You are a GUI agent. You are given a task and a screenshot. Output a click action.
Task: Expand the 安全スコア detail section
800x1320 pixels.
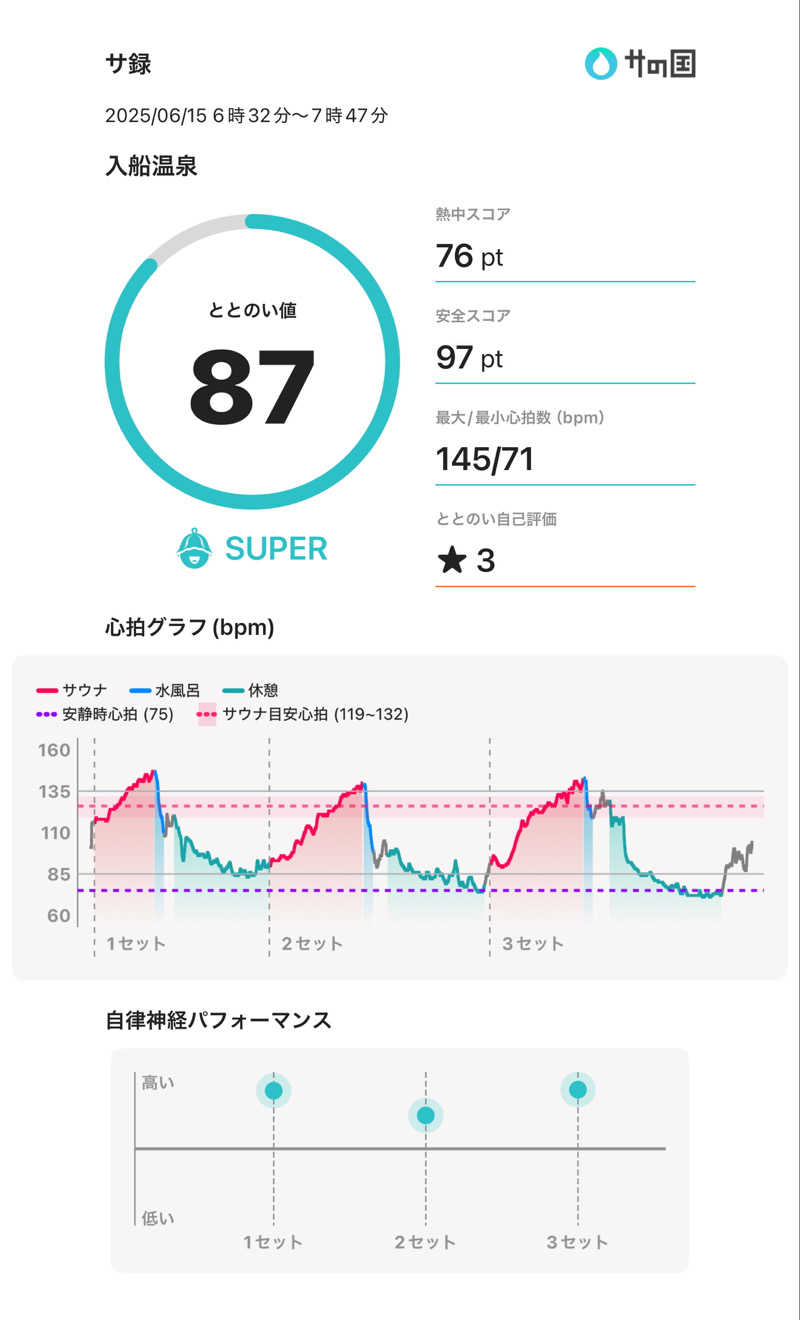(x=565, y=342)
